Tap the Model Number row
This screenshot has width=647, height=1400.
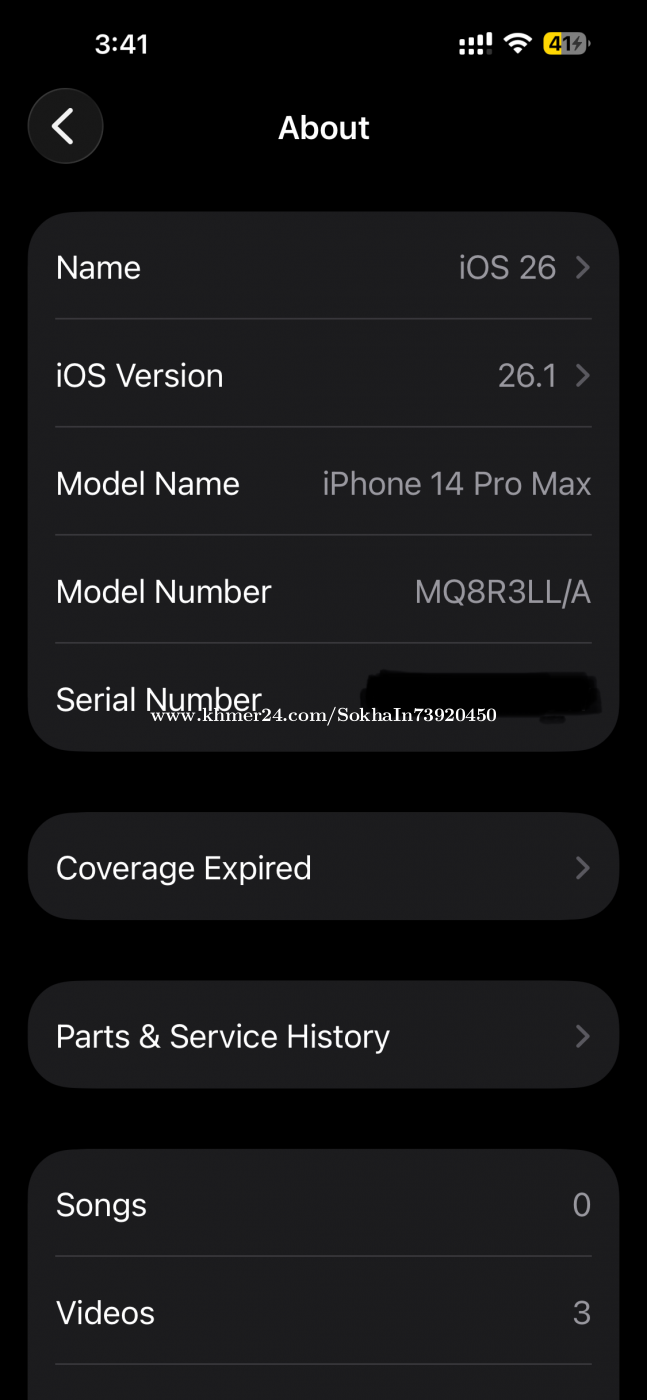(323, 592)
